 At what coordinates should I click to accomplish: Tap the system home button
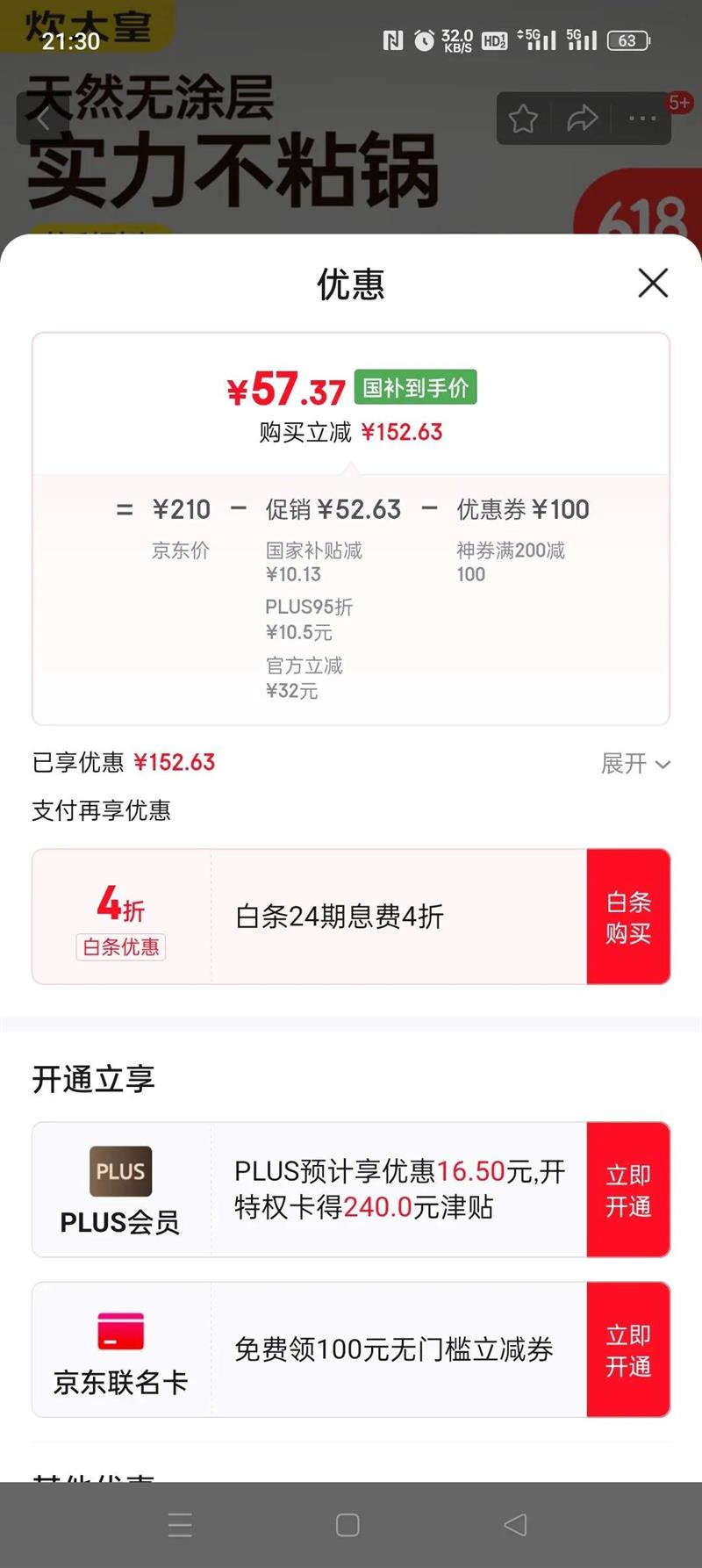click(347, 1525)
